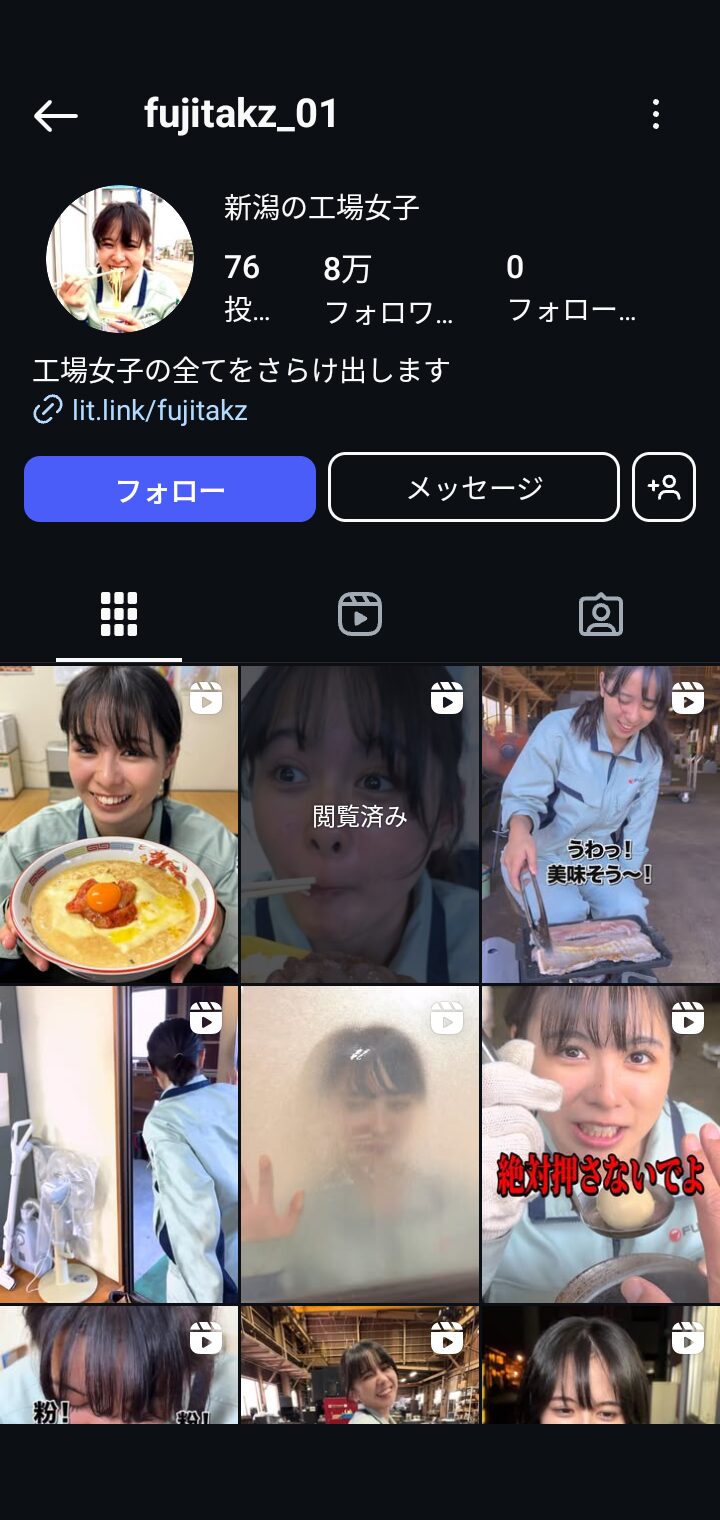This screenshot has width=720, height=1520.
Task: Open the 絶対押さないでよ reel
Action: (600, 1144)
